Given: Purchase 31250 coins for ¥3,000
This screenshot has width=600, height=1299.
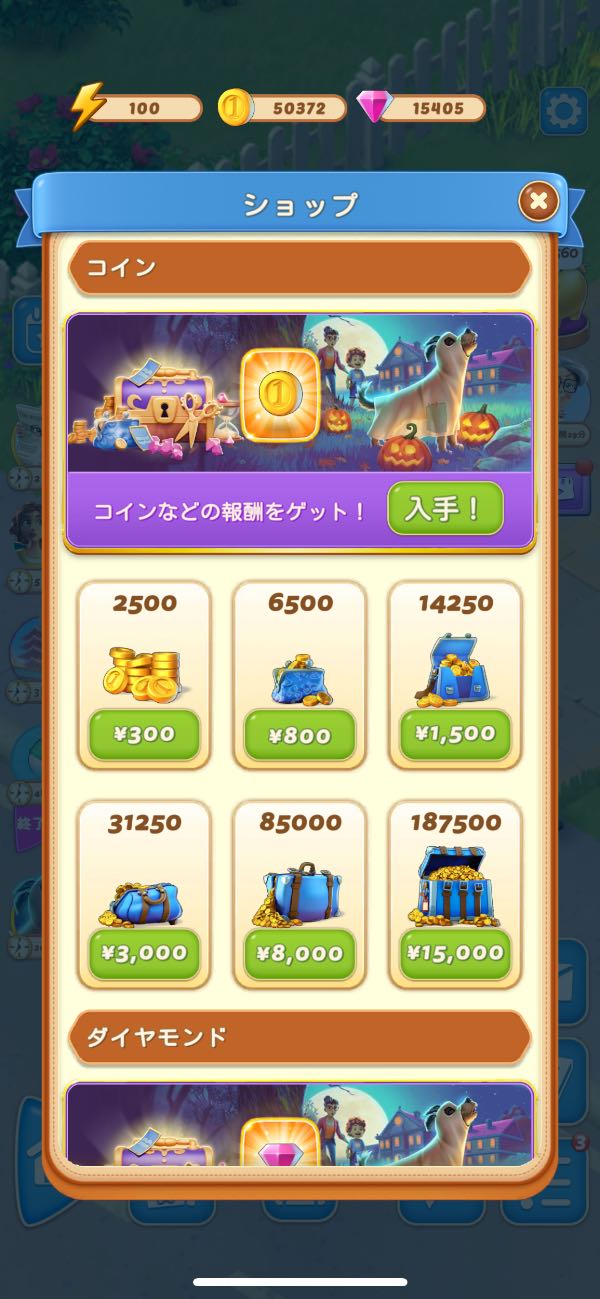Looking at the screenshot, I should (x=144, y=953).
